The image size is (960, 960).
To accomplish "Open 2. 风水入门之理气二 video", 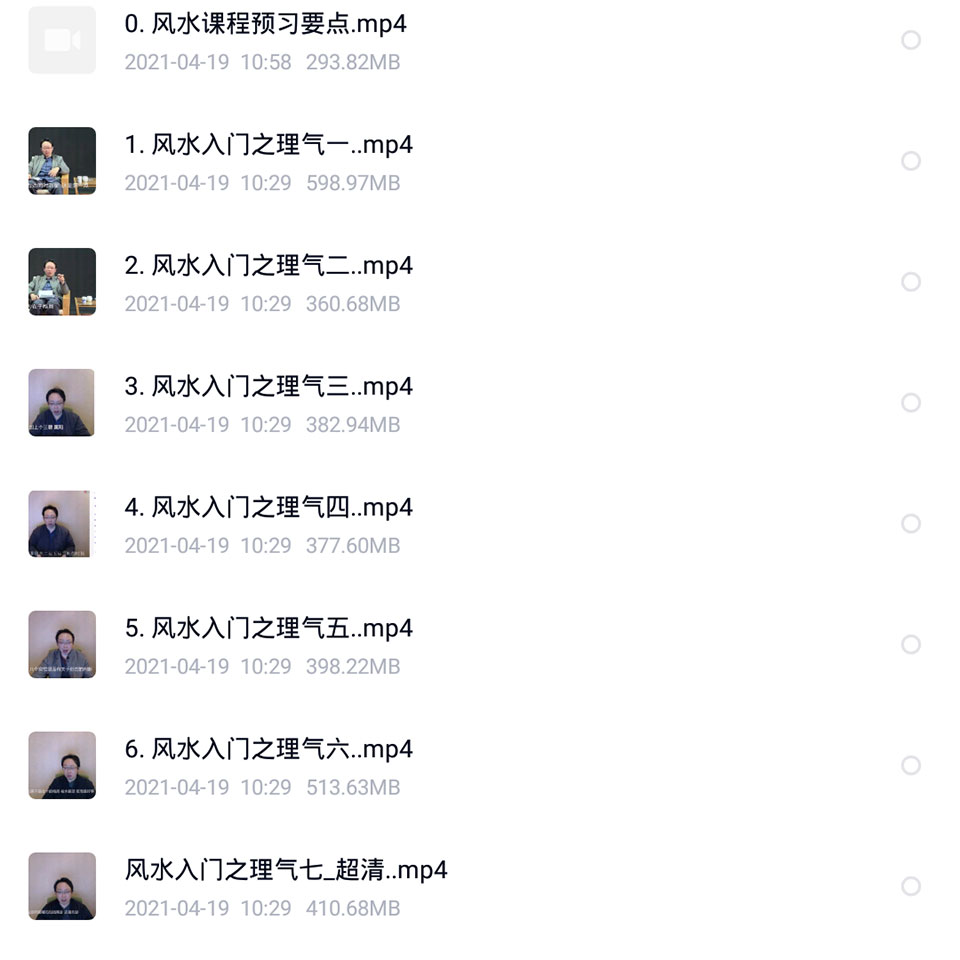I will point(268,266).
